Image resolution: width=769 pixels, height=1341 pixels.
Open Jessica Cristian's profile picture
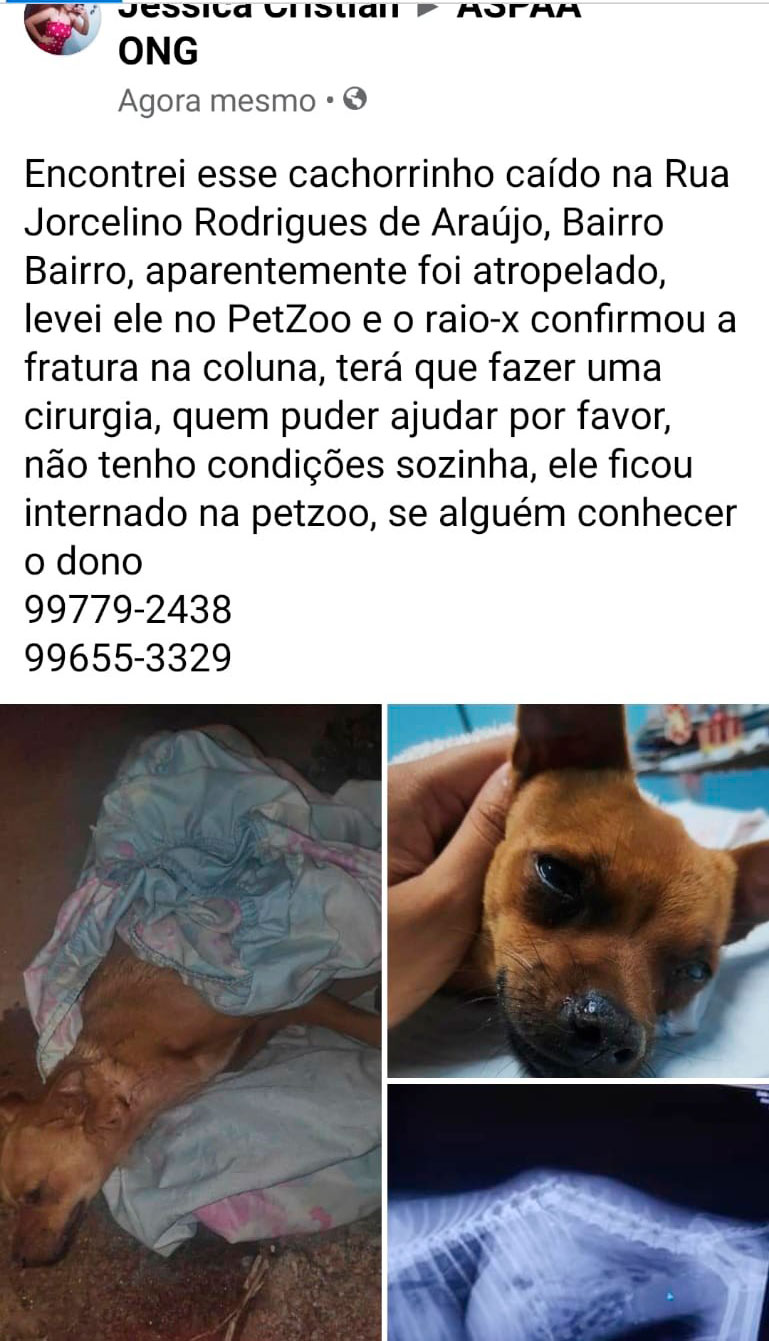tap(61, 27)
